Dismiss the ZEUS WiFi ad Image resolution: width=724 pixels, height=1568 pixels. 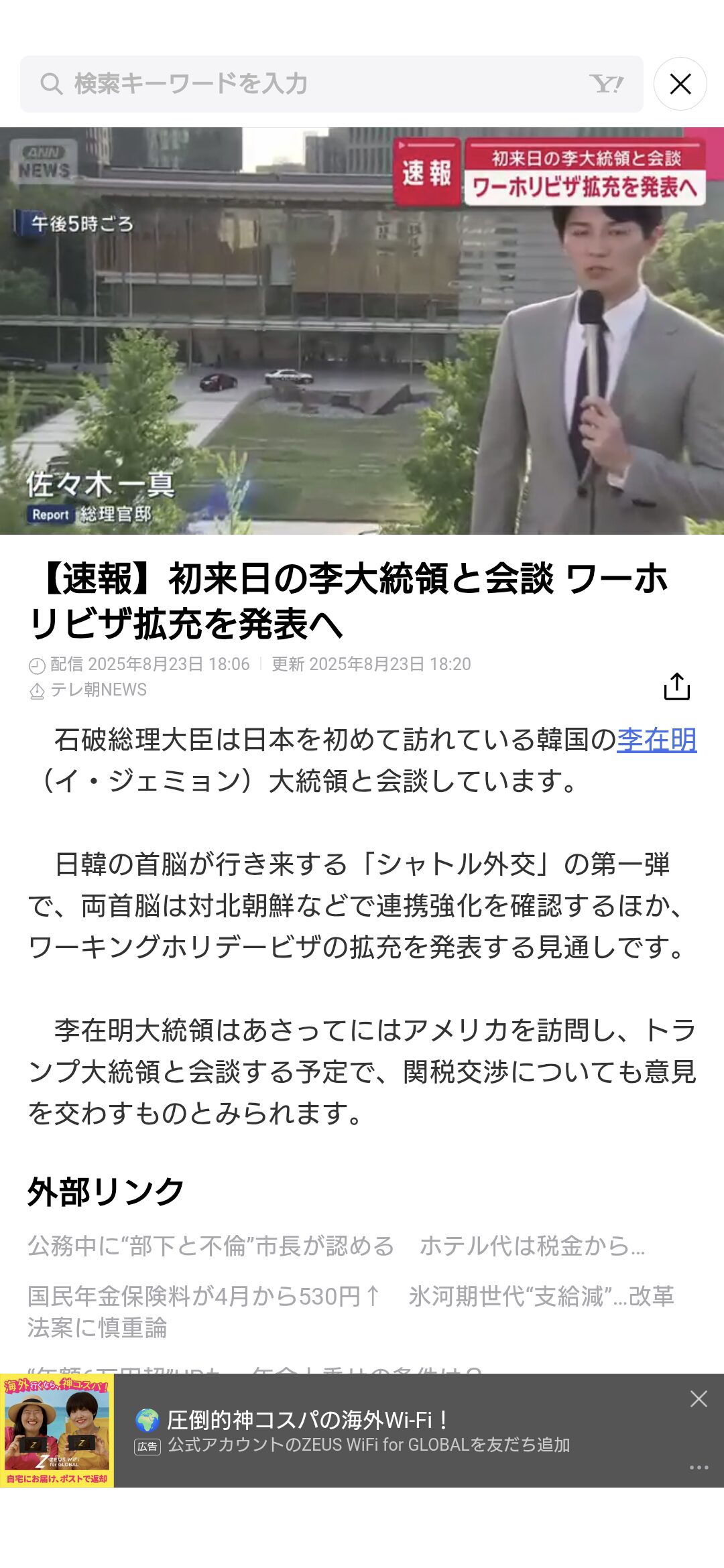pyautogui.click(x=699, y=1398)
